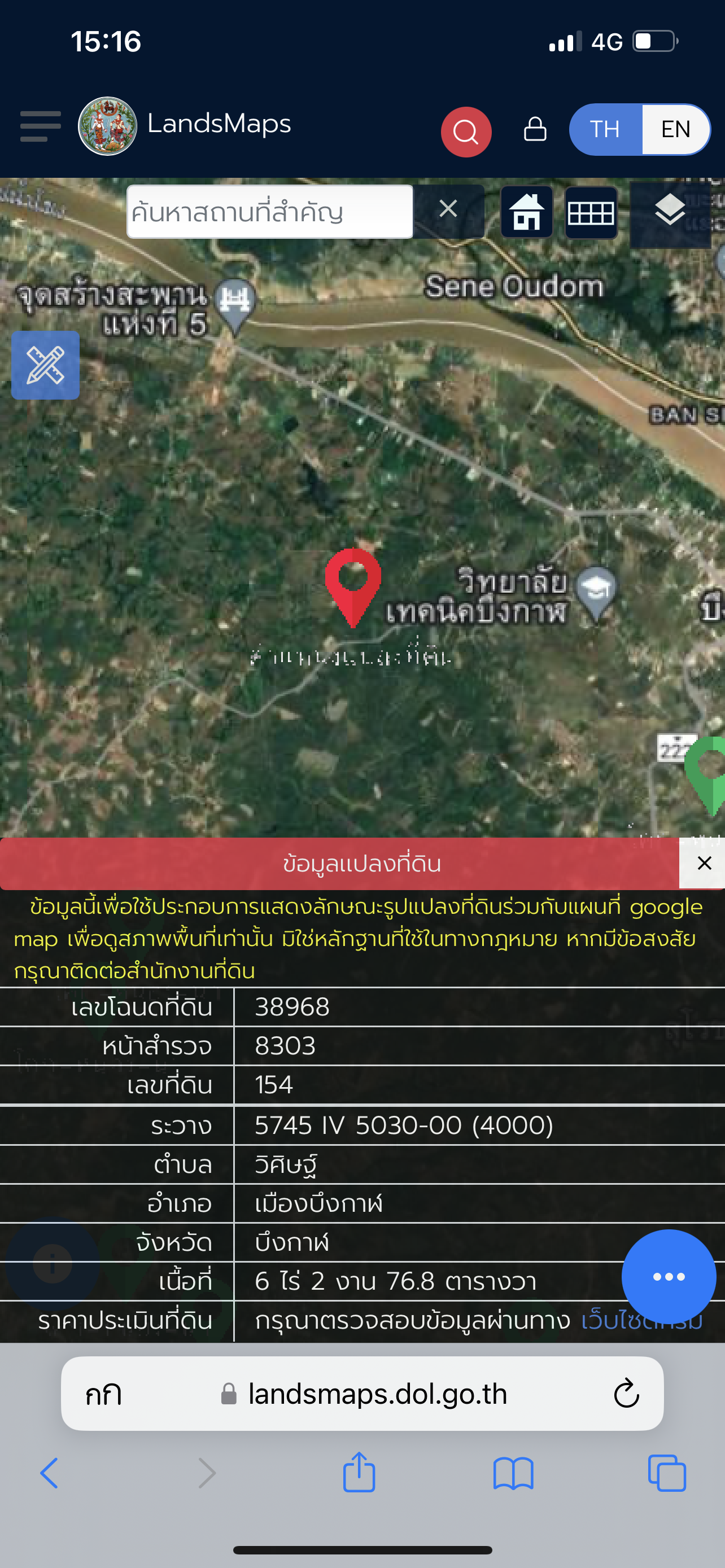Go back to the previous page
Image resolution: width=725 pixels, height=1568 pixels.
click(x=49, y=1474)
